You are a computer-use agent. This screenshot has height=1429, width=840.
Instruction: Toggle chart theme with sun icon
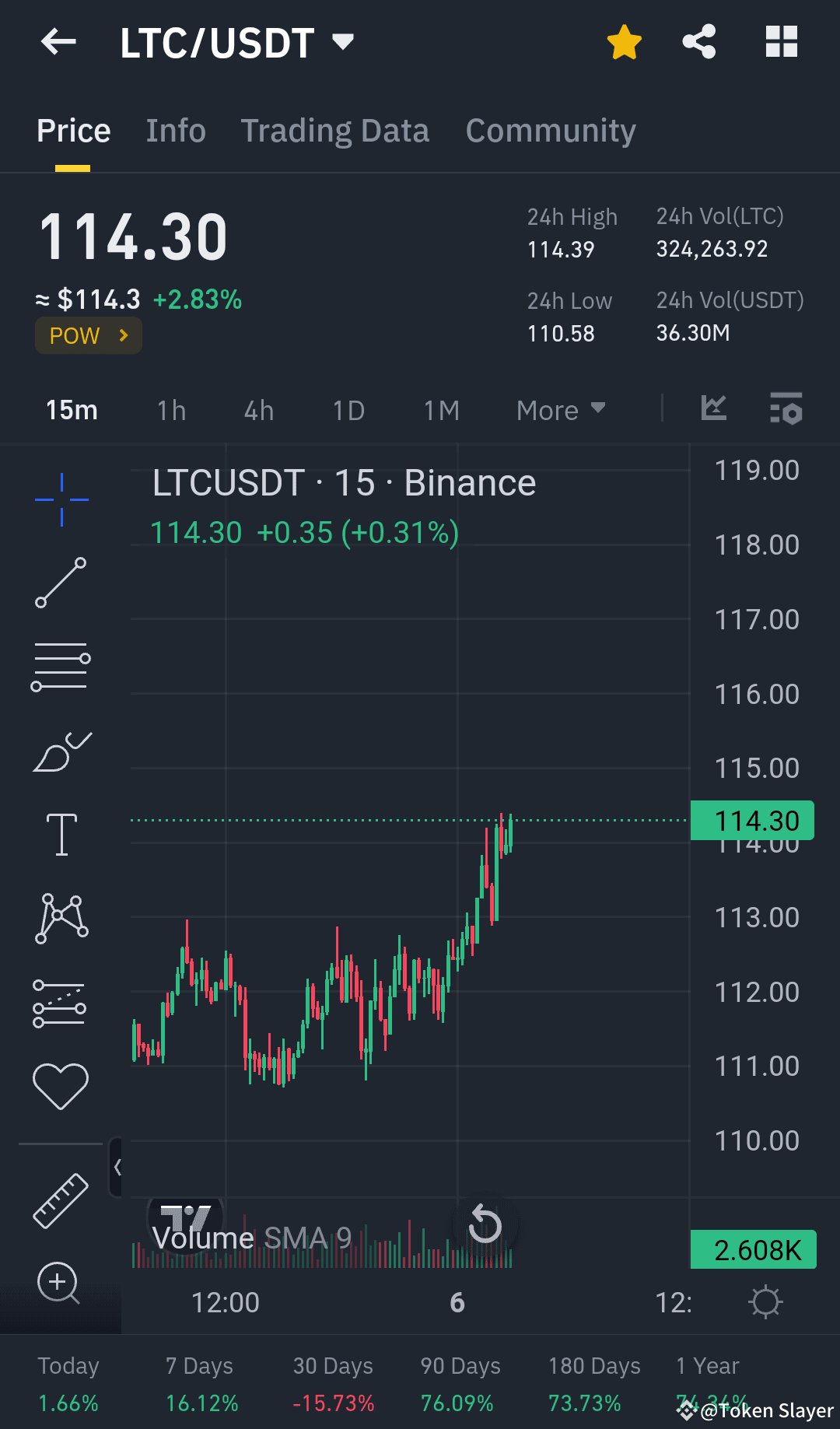pos(765,1301)
